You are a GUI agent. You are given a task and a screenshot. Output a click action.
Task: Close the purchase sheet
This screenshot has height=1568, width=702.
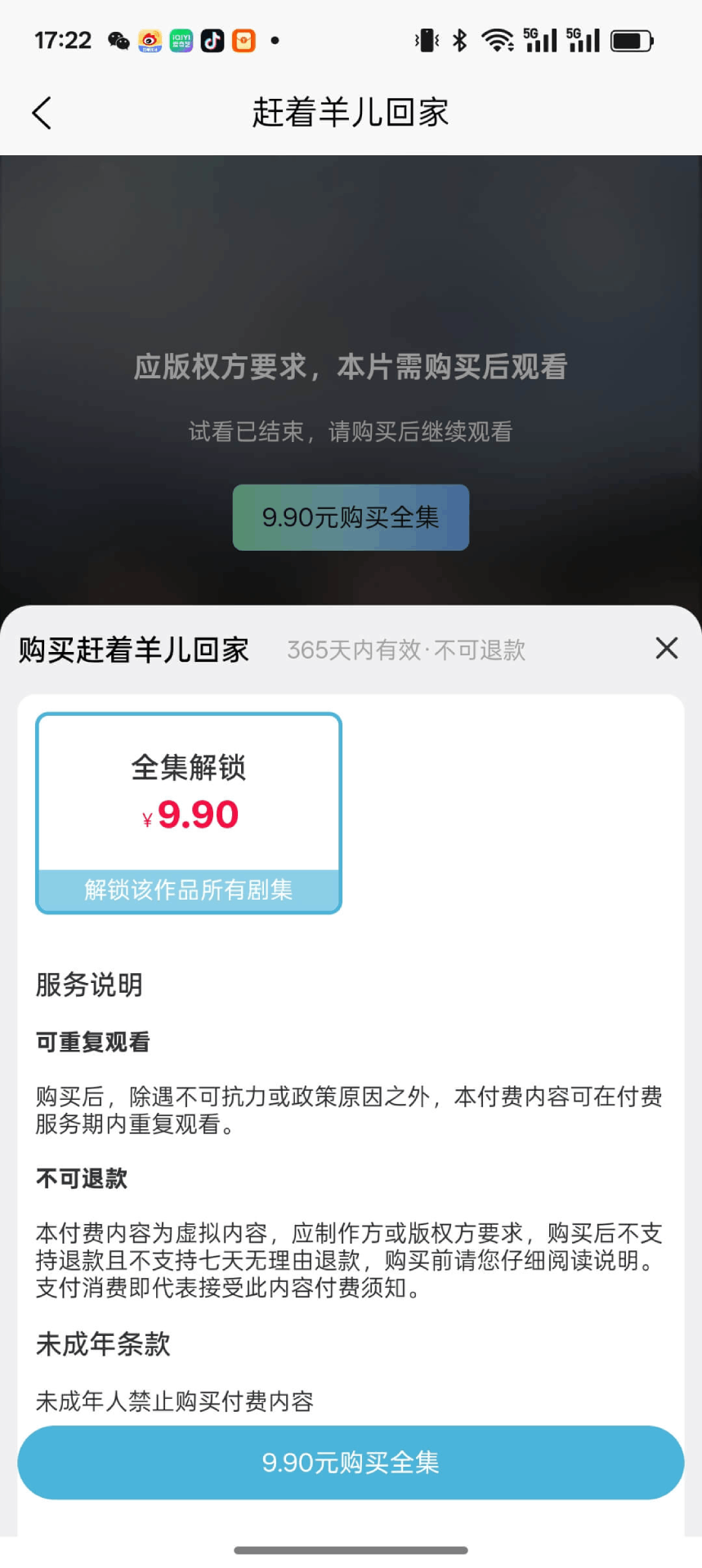pyautogui.click(x=666, y=649)
